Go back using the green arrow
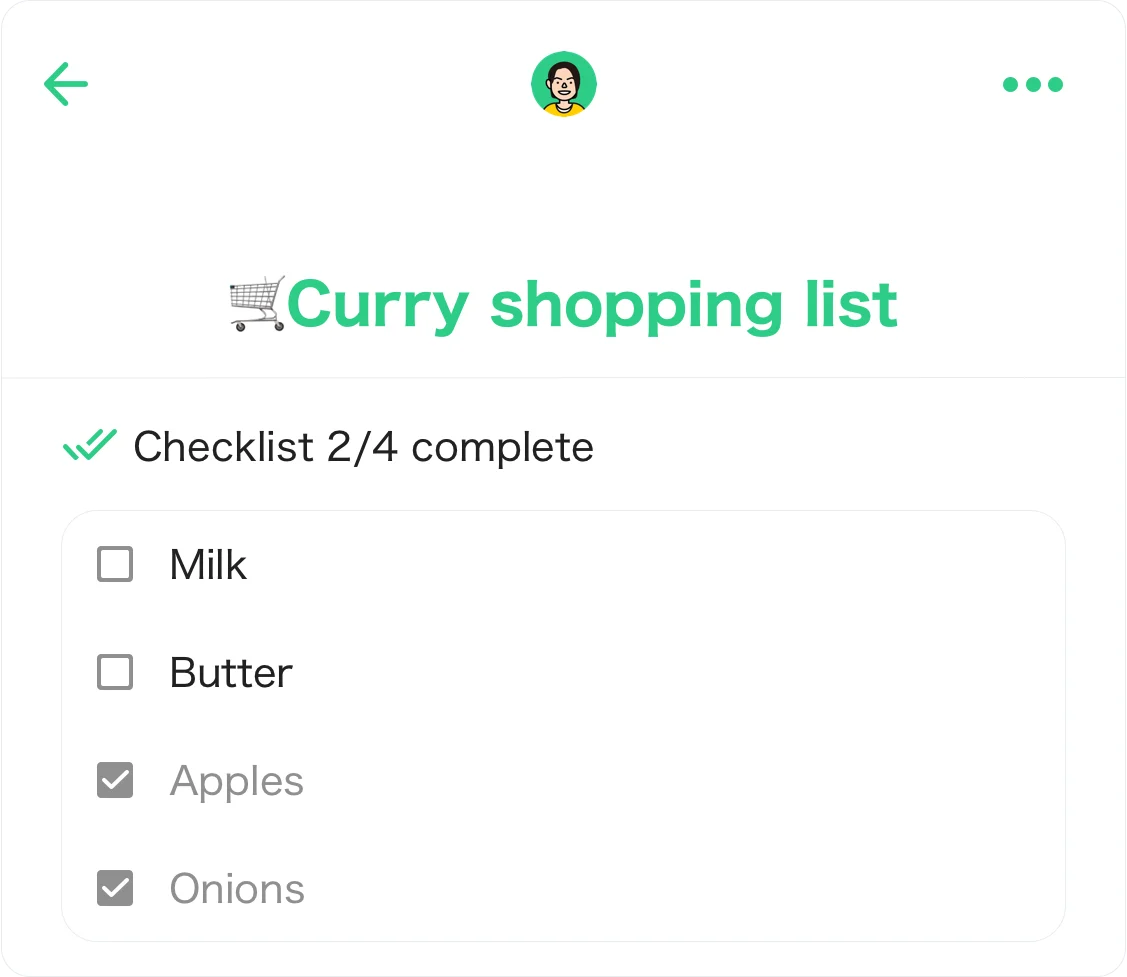Viewport: 1127px width, 977px height. tap(66, 84)
